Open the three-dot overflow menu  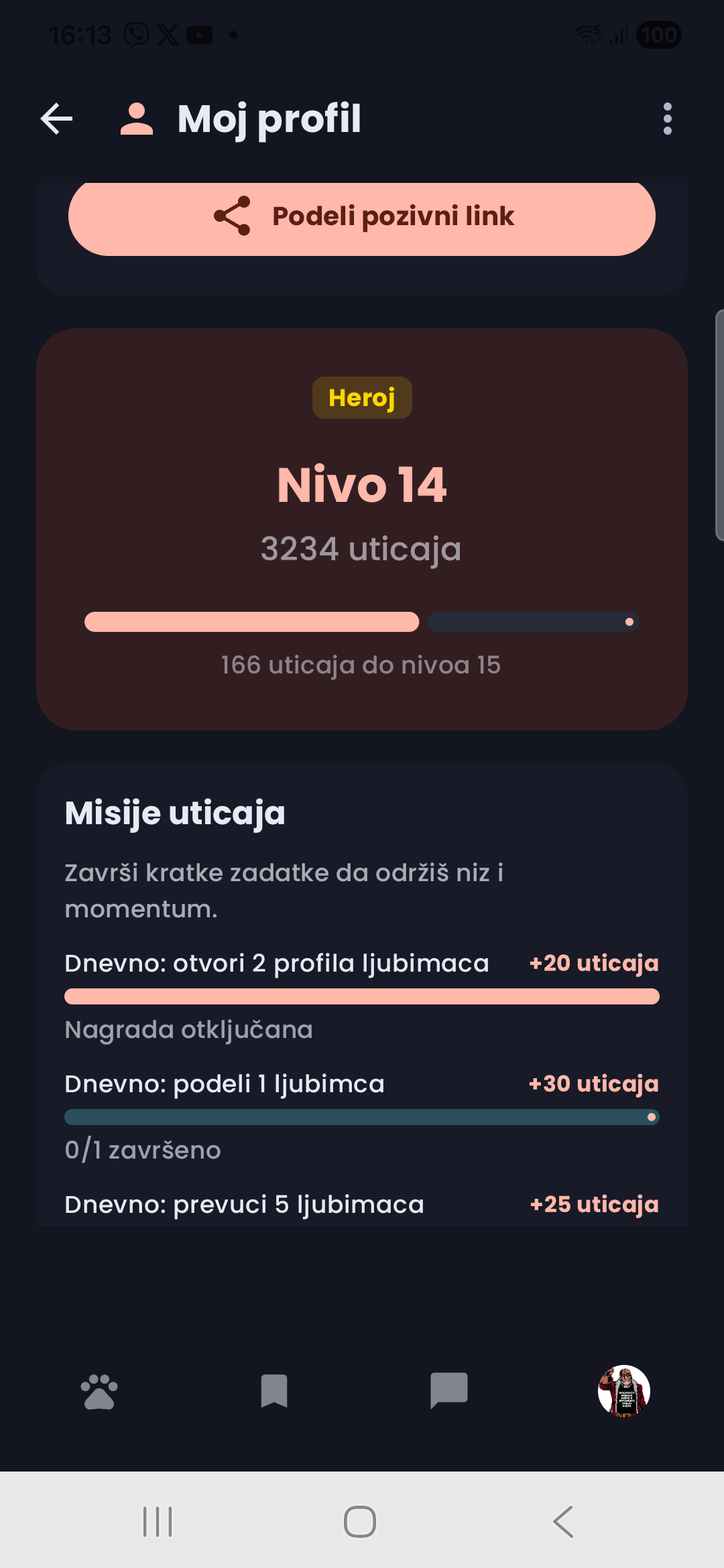click(667, 119)
